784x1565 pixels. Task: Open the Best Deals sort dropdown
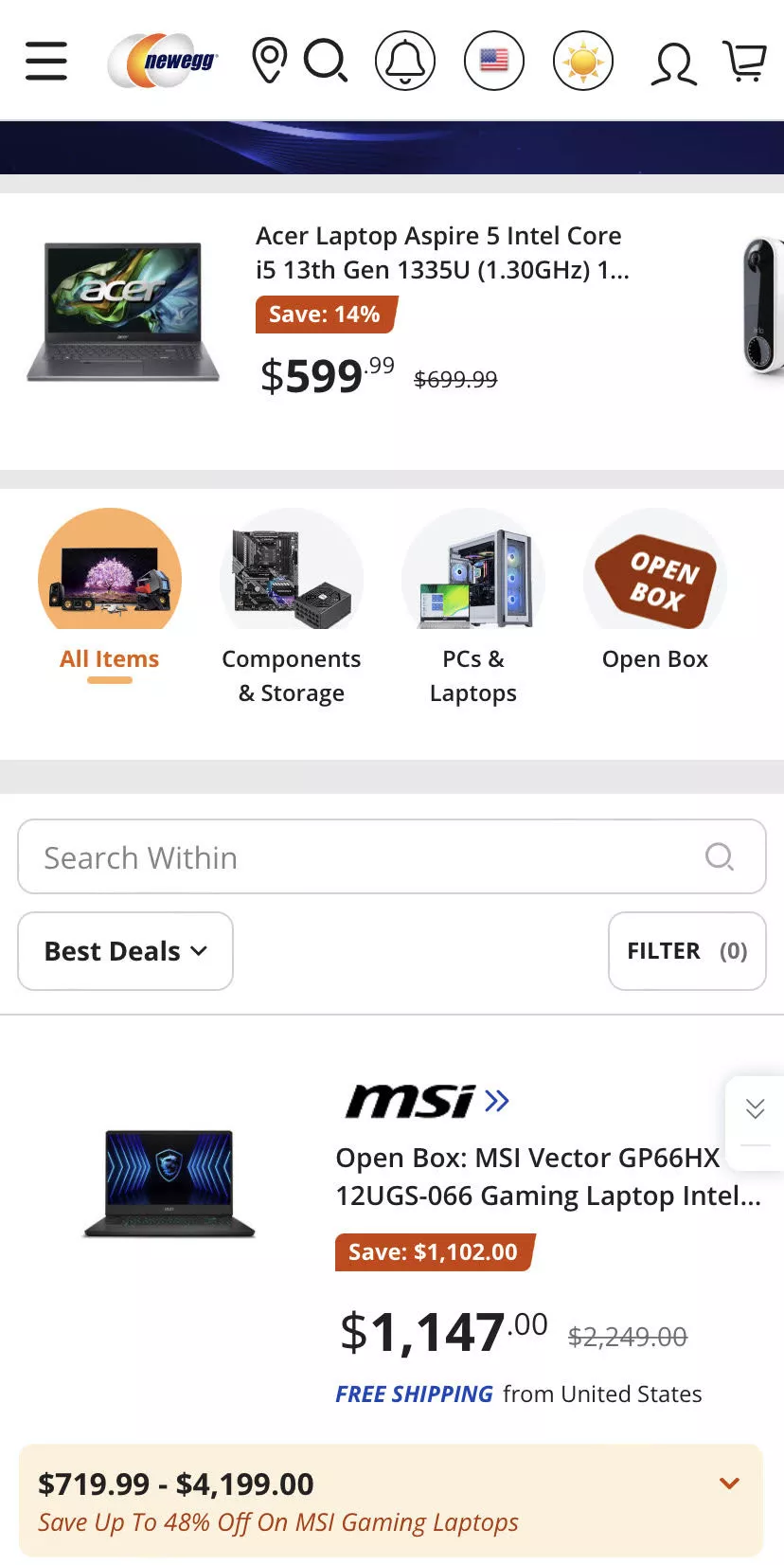coord(125,951)
